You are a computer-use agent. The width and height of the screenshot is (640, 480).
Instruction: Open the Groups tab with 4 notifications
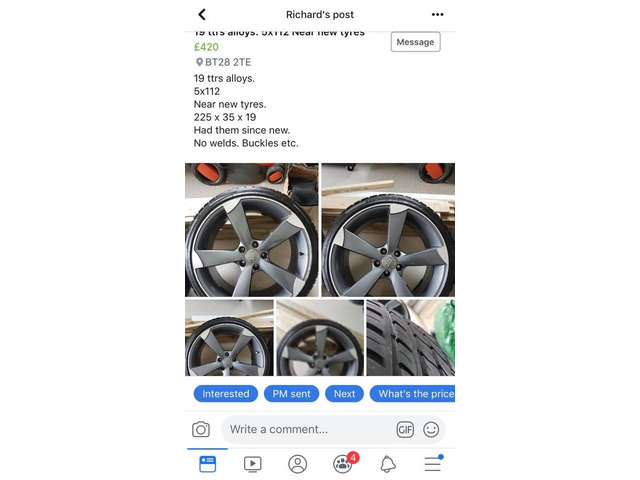coord(343,464)
